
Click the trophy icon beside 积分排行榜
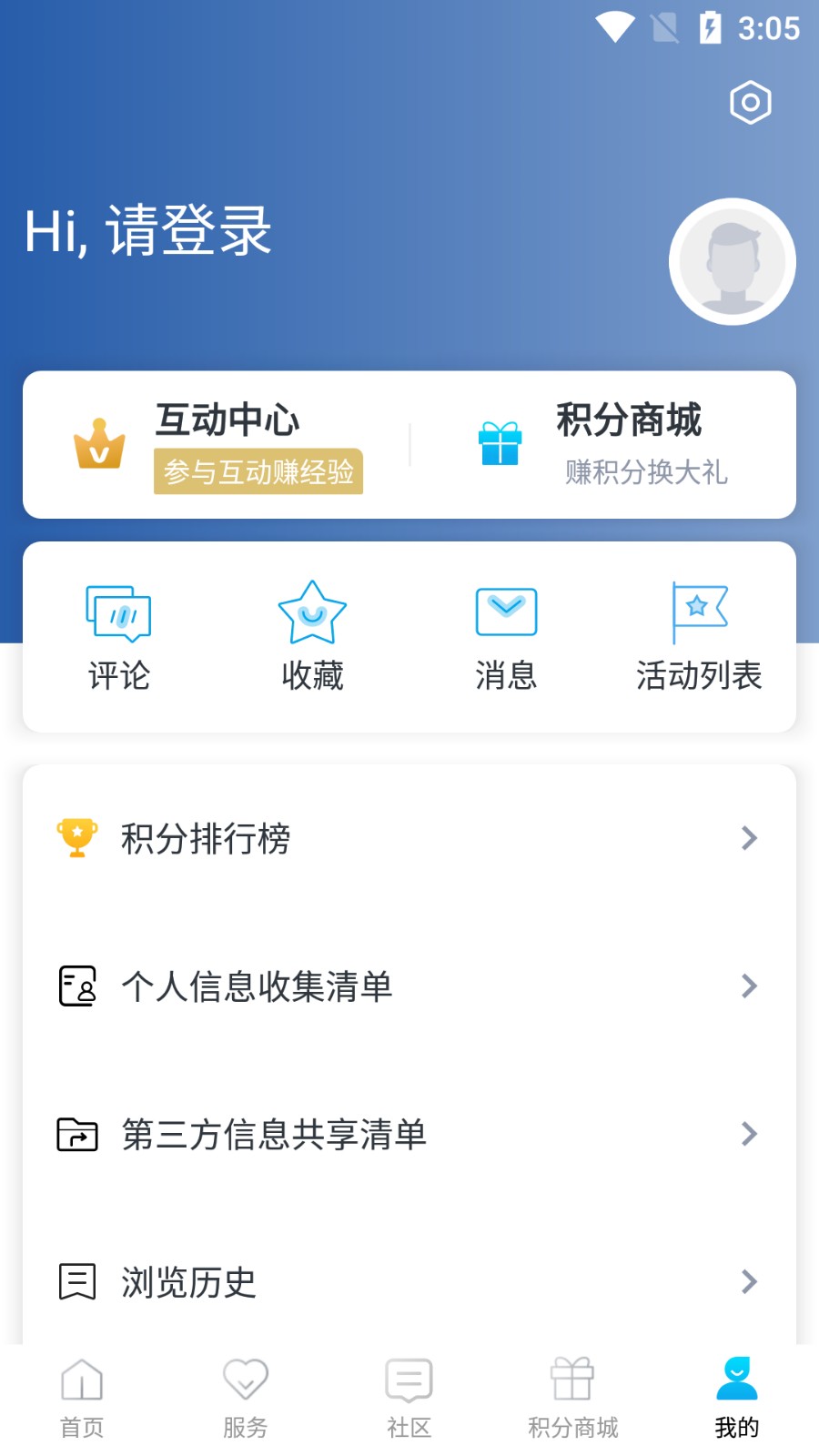77,836
